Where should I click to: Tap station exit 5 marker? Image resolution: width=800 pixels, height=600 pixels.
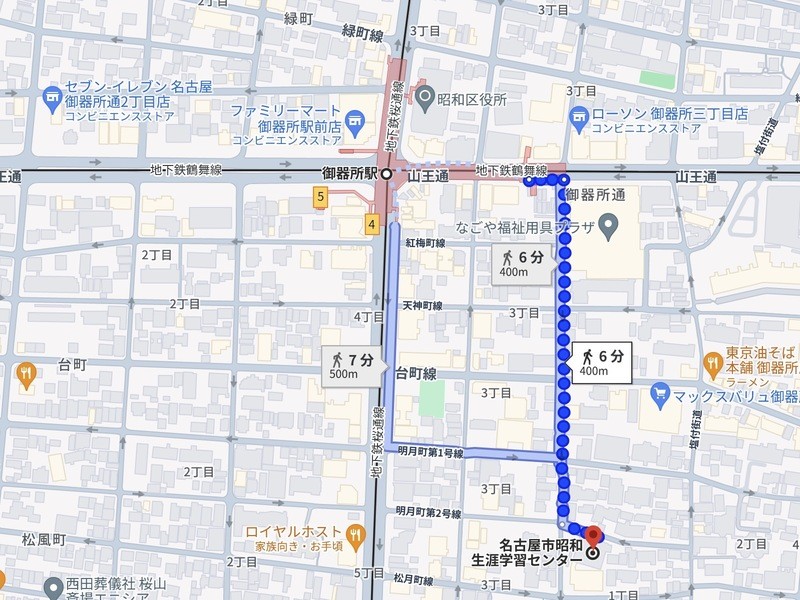(x=320, y=198)
